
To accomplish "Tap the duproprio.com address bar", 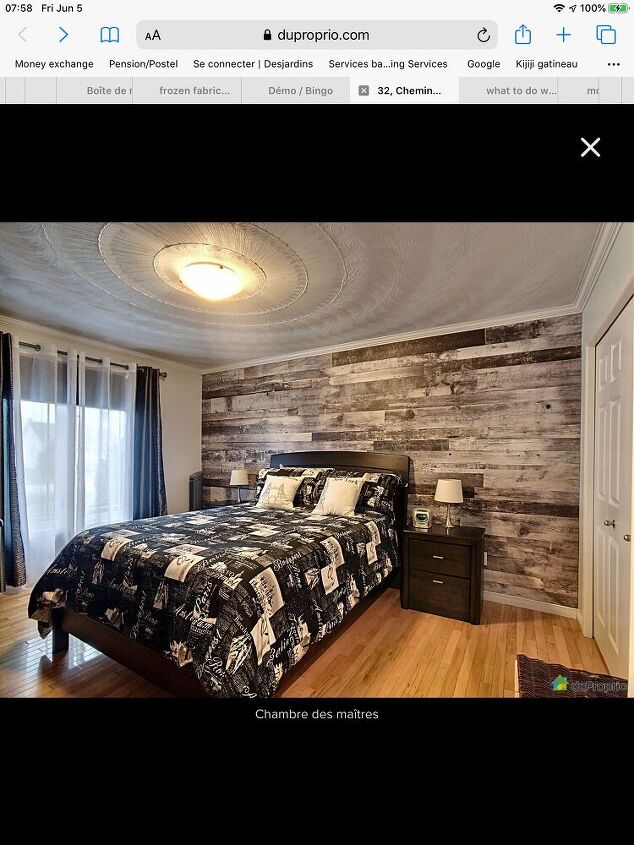I will click(x=316, y=35).
